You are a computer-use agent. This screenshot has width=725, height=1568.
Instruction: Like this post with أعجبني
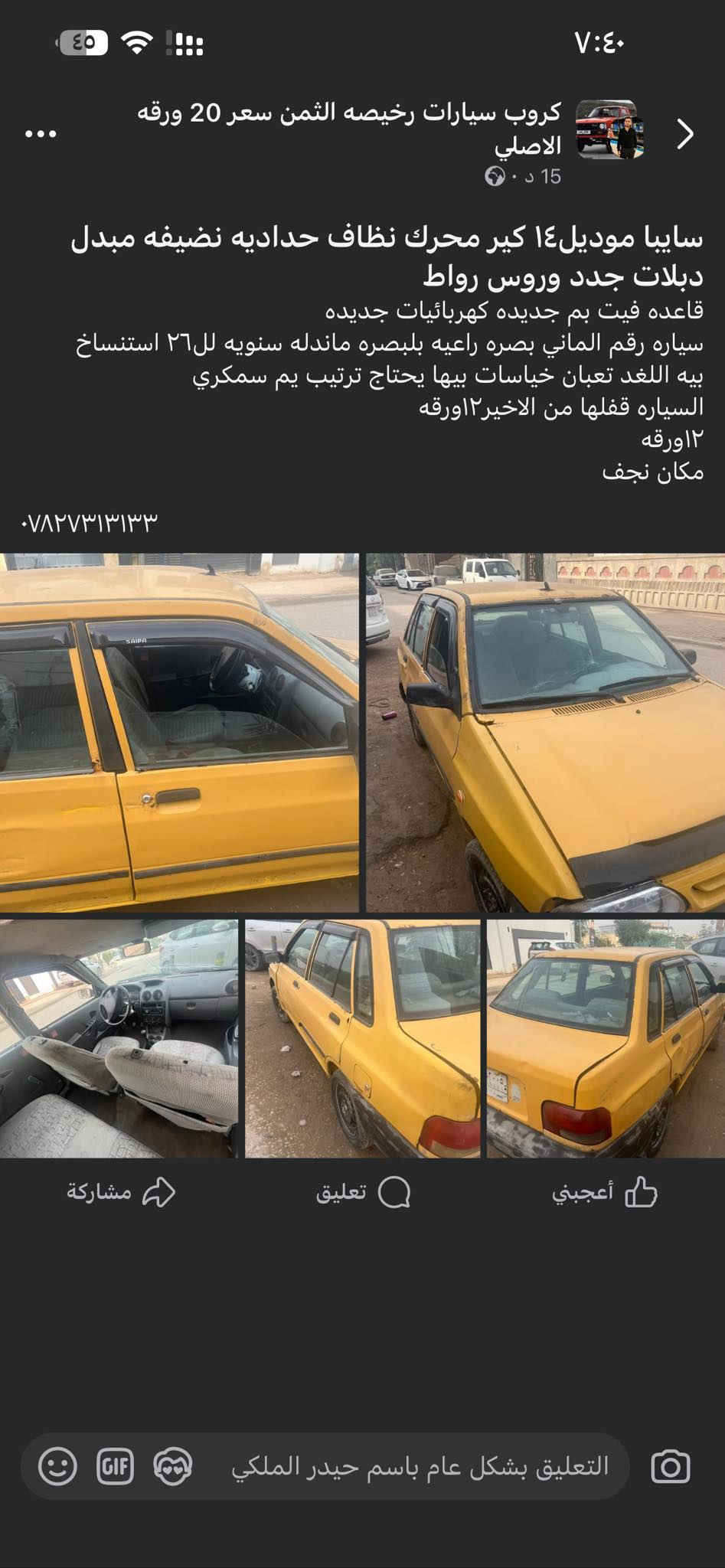(x=605, y=1192)
